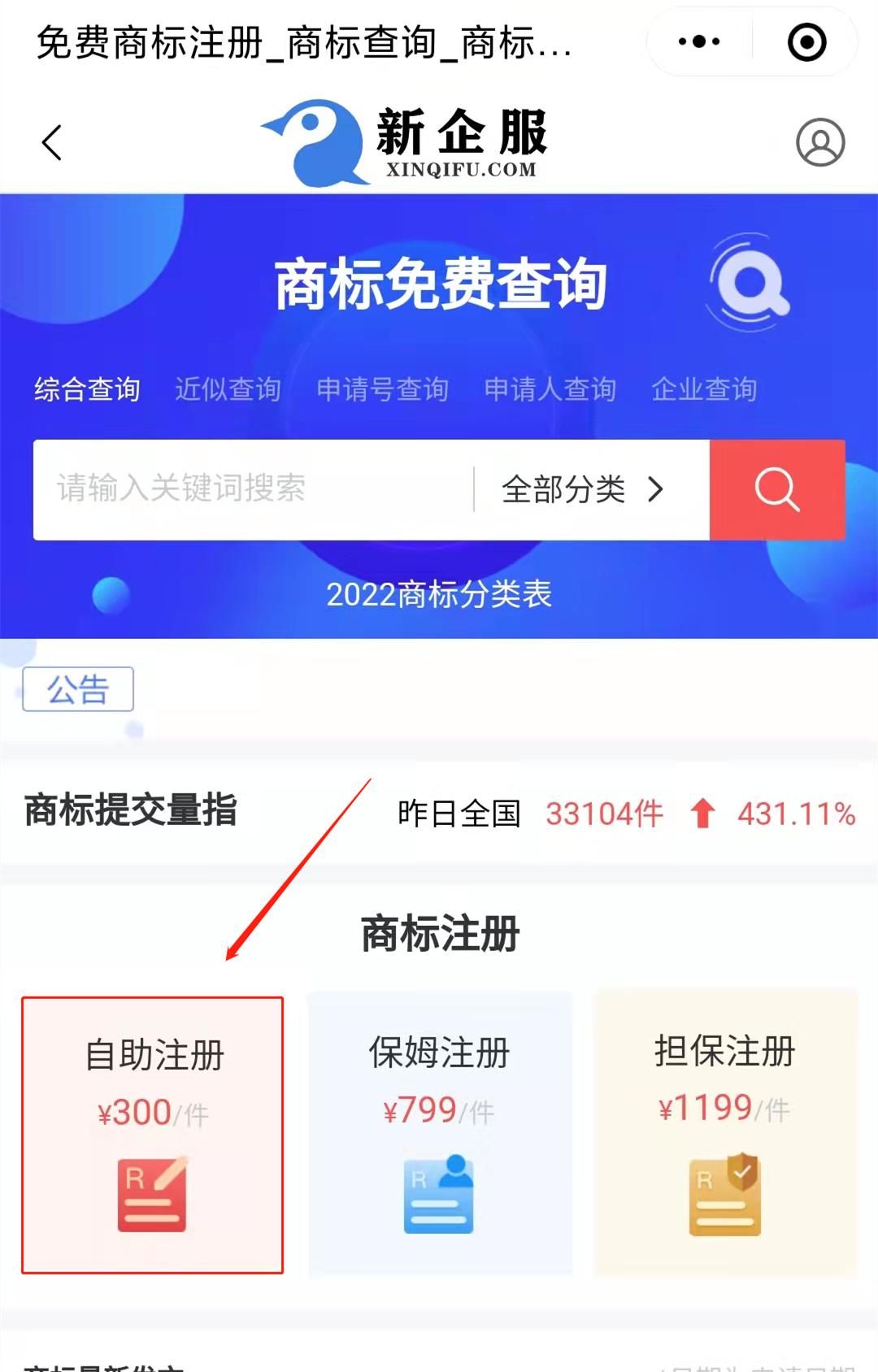
Task: Switch to the 近似查询 tab
Action: coord(228,389)
